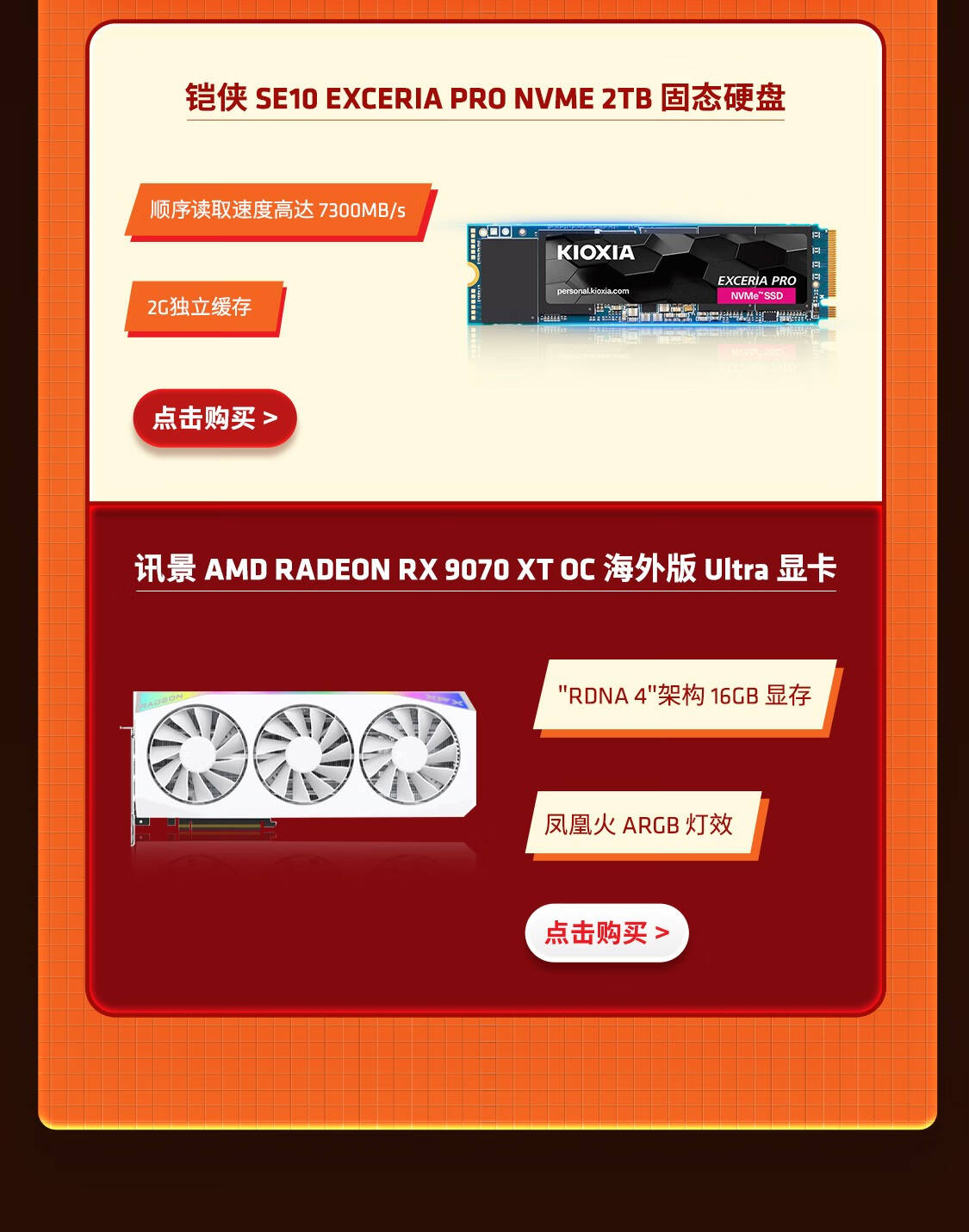969x1232 pixels.
Task: Tap 点击购买 for the RX 9070 XT card
Action: tap(606, 932)
